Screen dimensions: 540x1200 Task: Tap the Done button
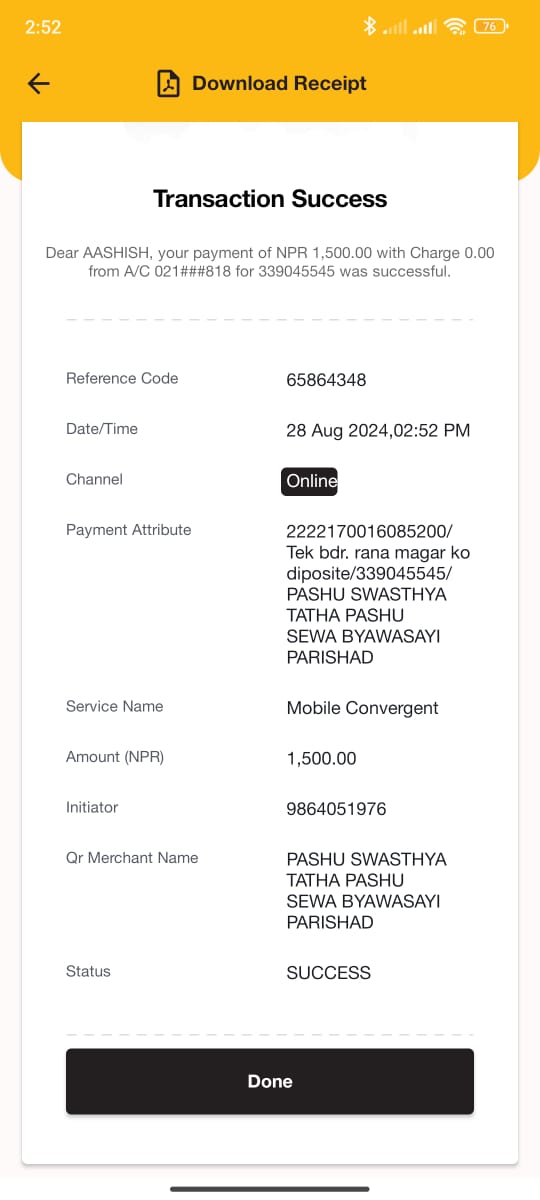[270, 1081]
